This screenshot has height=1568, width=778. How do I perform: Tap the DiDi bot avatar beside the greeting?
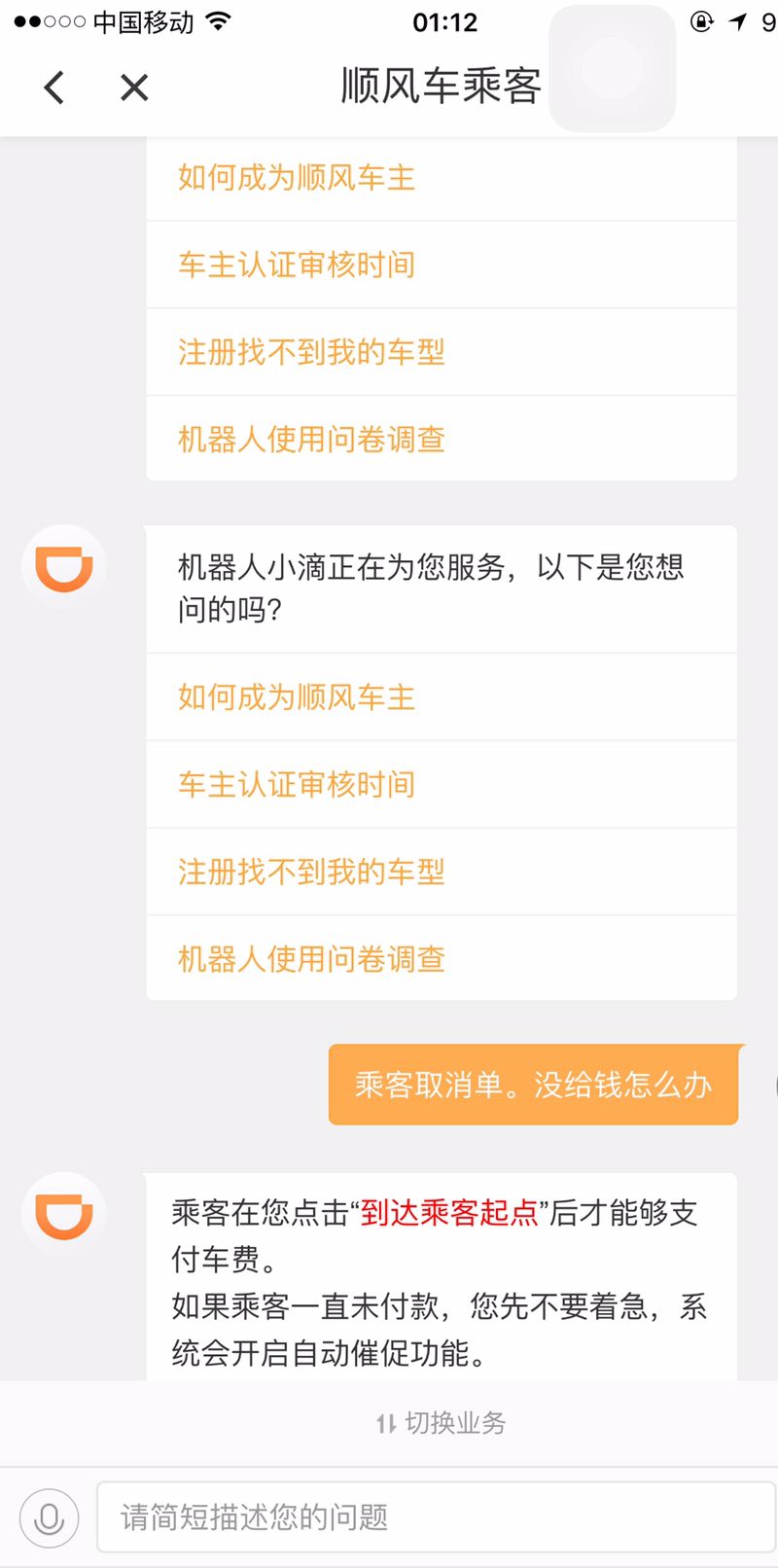(x=63, y=565)
